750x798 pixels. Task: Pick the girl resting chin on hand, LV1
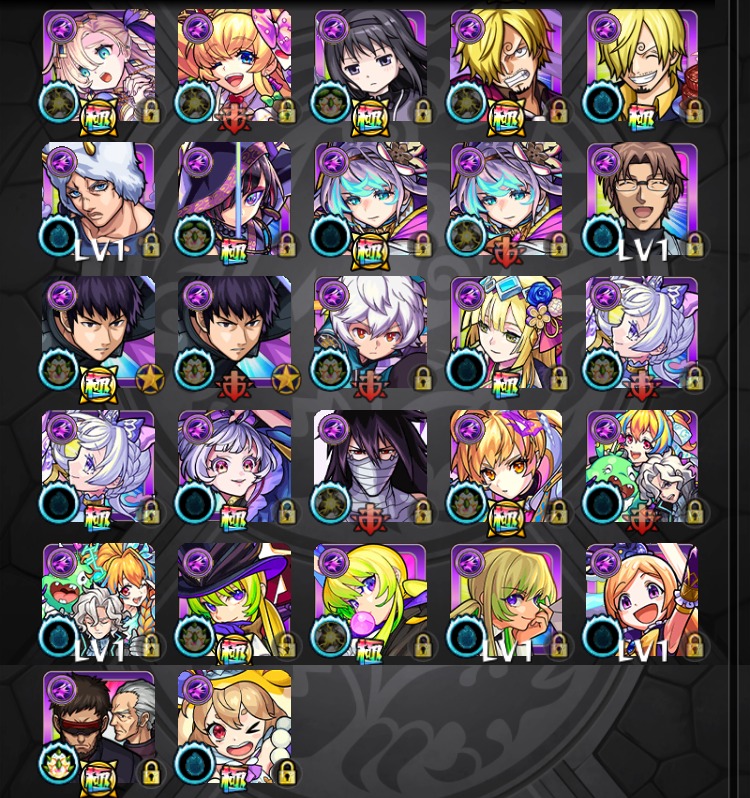(x=506, y=600)
